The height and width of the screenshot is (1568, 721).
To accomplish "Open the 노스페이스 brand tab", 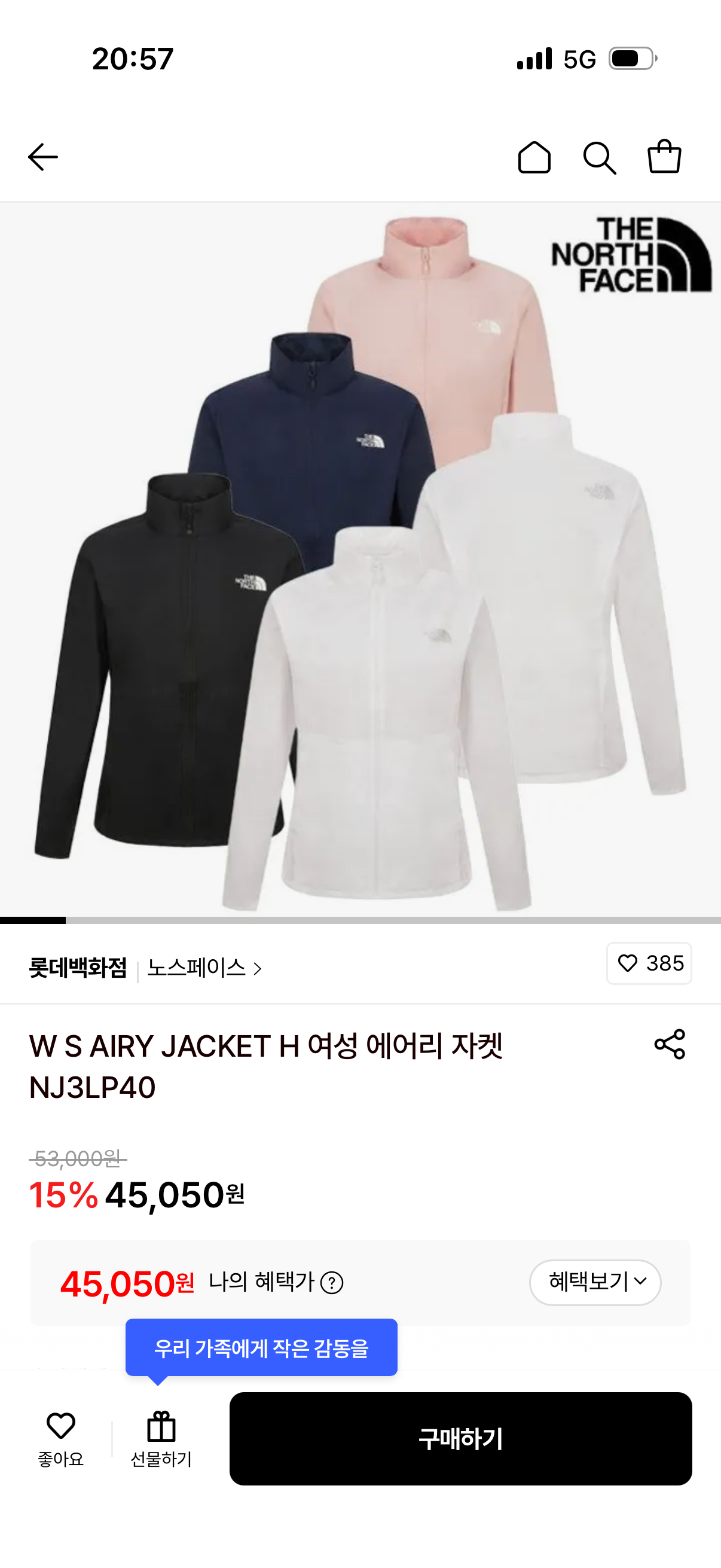I will (197, 968).
